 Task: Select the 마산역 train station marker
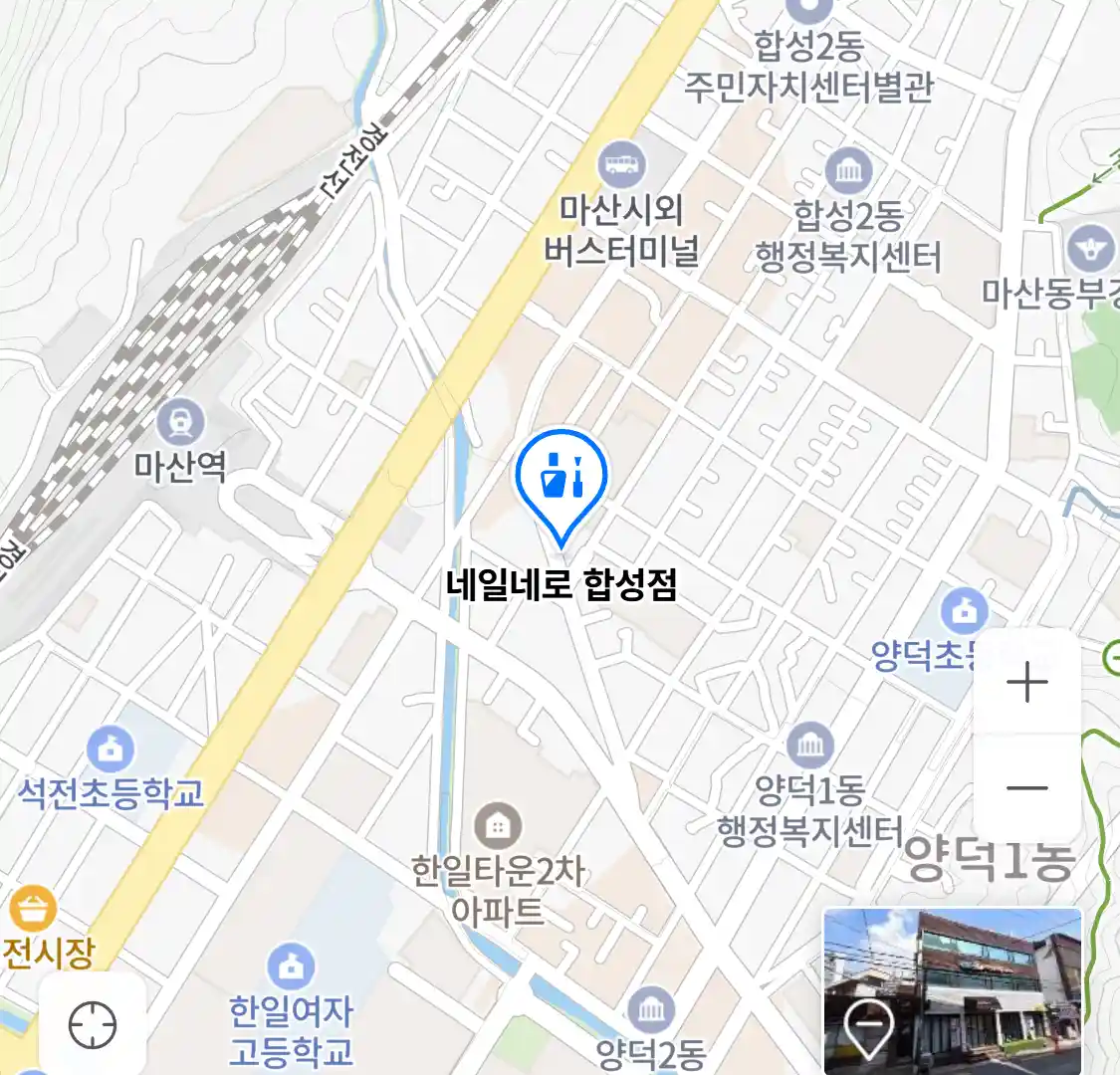[x=180, y=422]
